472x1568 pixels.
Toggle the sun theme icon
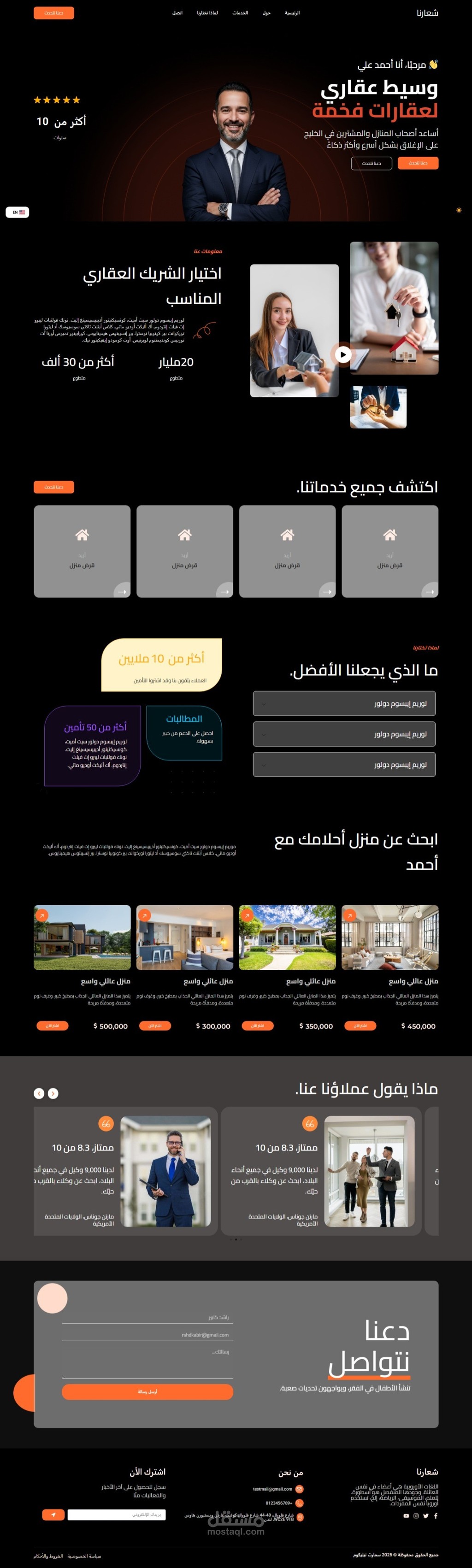click(x=459, y=210)
